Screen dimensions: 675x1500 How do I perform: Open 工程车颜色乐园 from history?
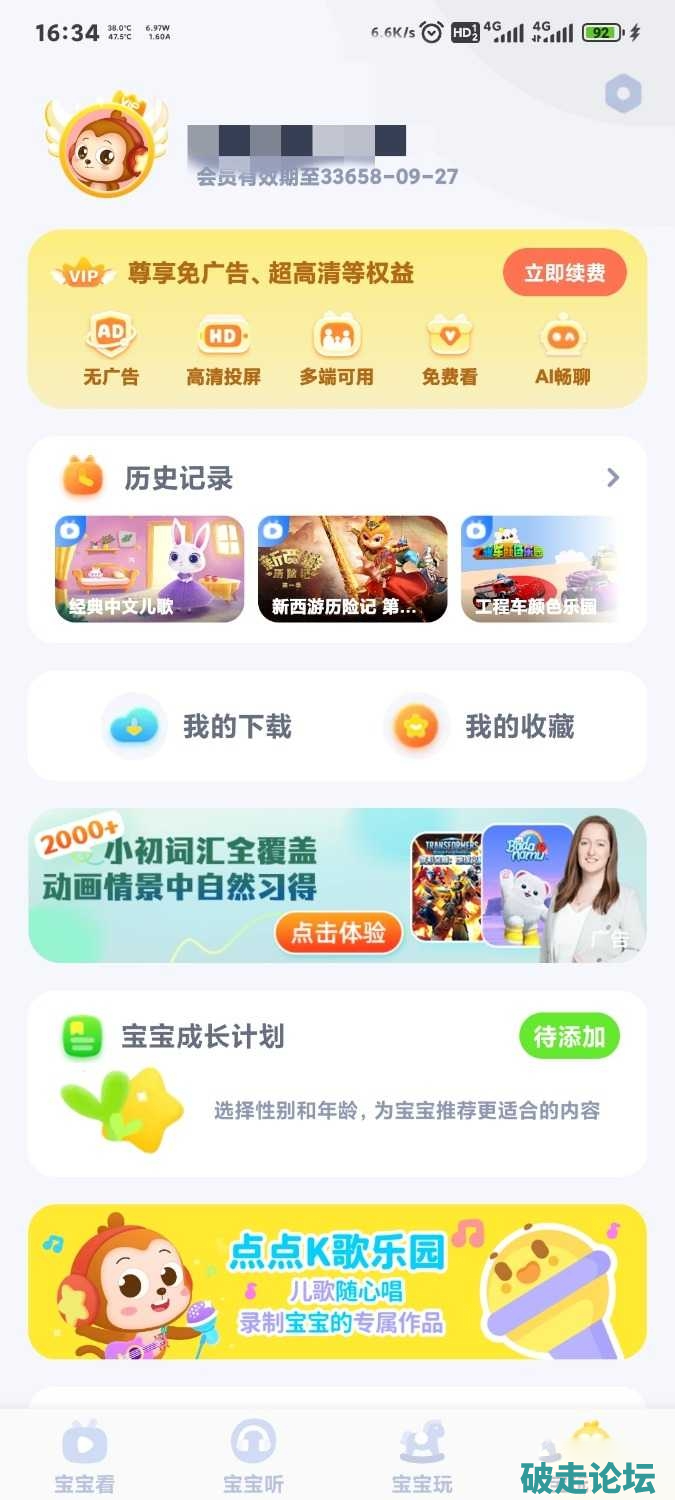538,569
